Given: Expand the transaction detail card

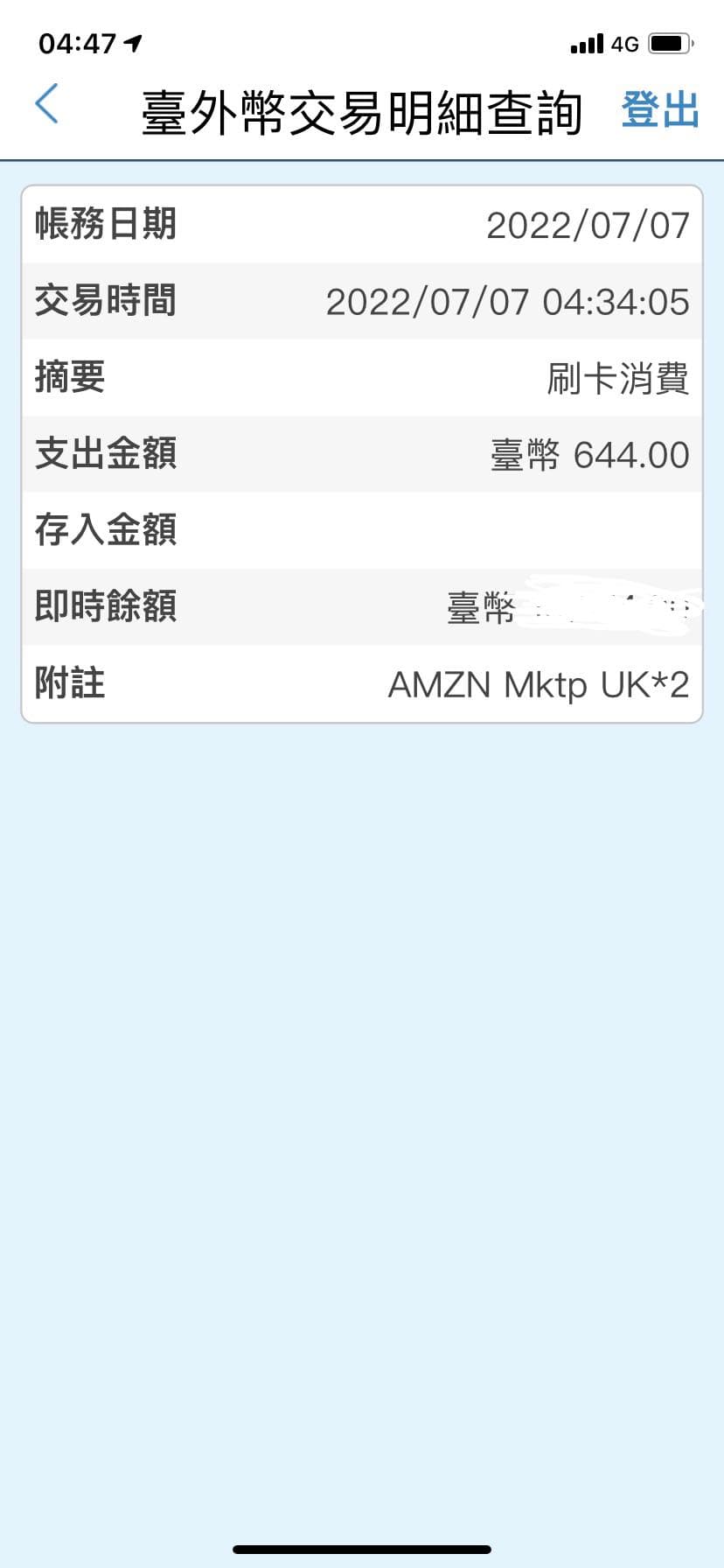Looking at the screenshot, I should [x=362, y=454].
